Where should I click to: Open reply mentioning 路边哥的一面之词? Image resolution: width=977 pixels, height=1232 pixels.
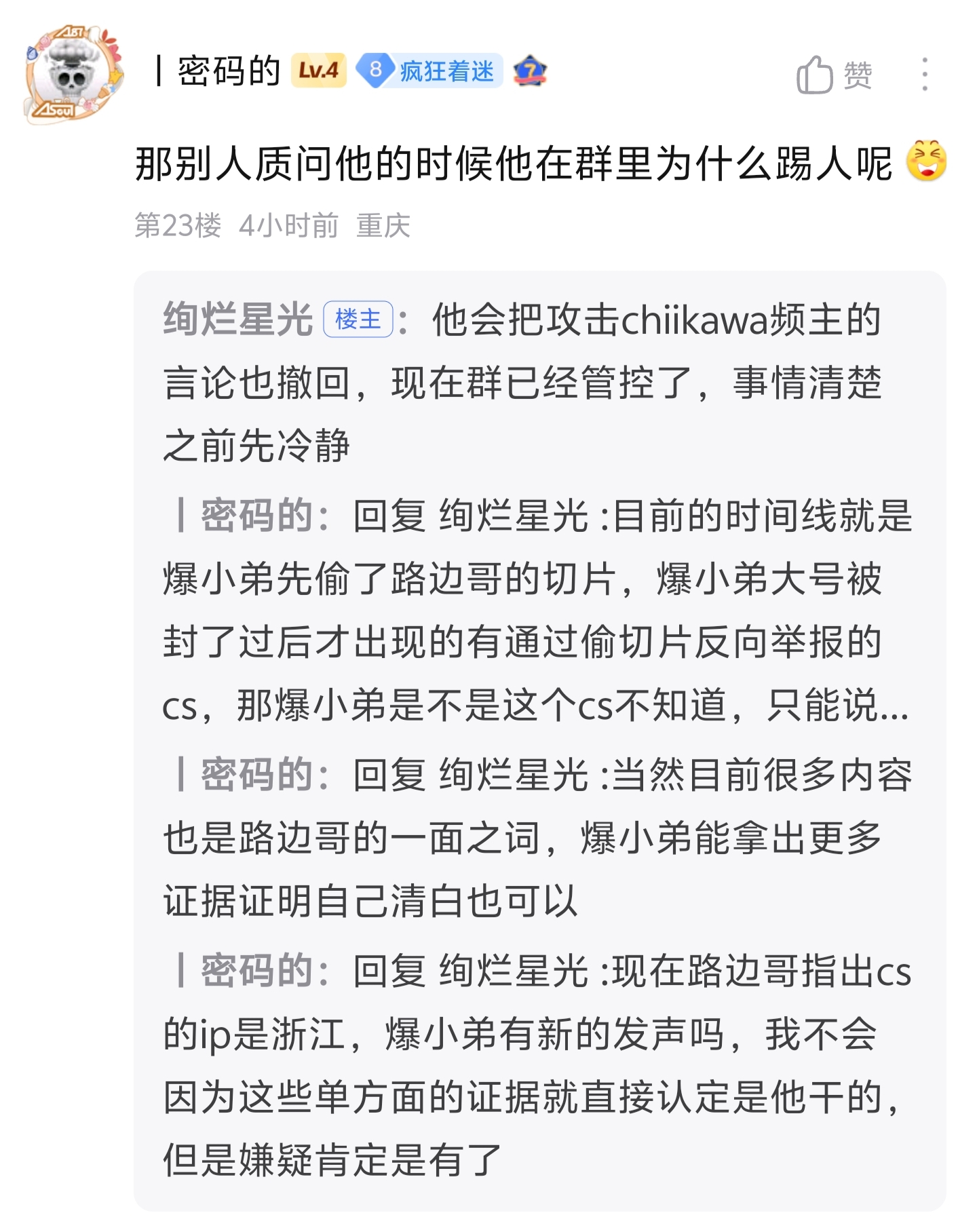pyautogui.click(x=537, y=838)
